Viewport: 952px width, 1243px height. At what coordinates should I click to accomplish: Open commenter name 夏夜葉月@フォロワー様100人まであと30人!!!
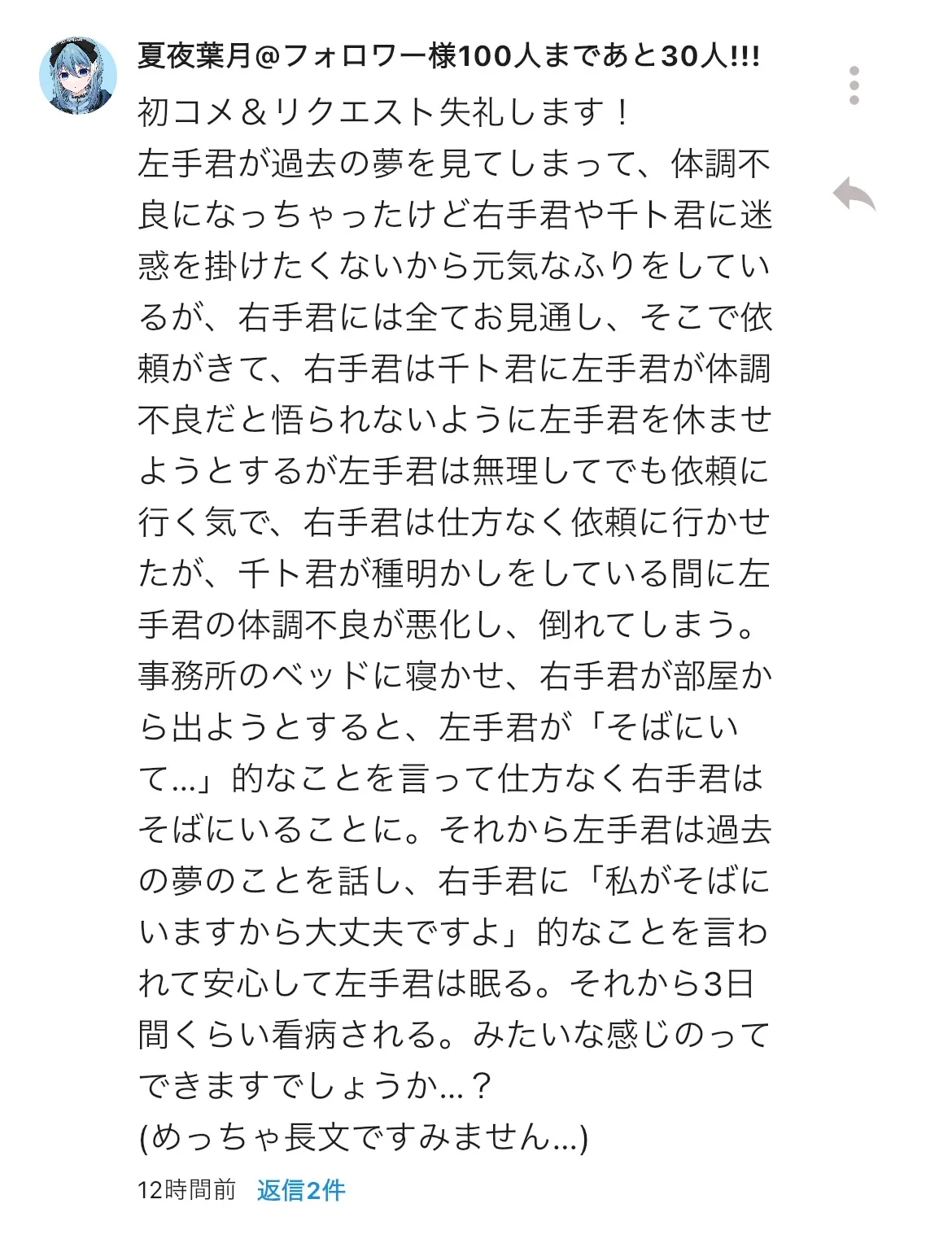coord(448,56)
